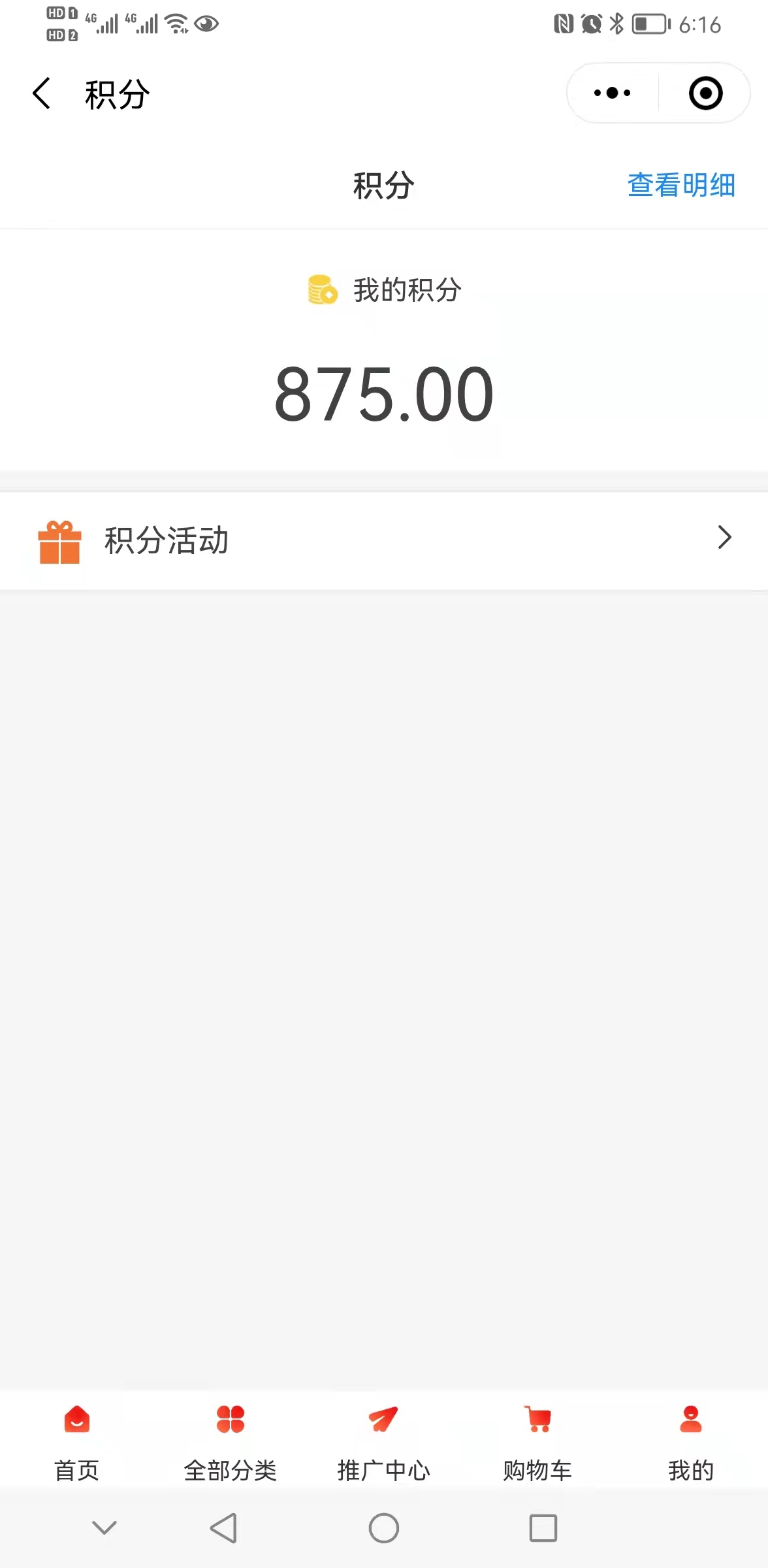Open recent apps with the square button
Viewport: 768px width, 1568px height.
(543, 1528)
